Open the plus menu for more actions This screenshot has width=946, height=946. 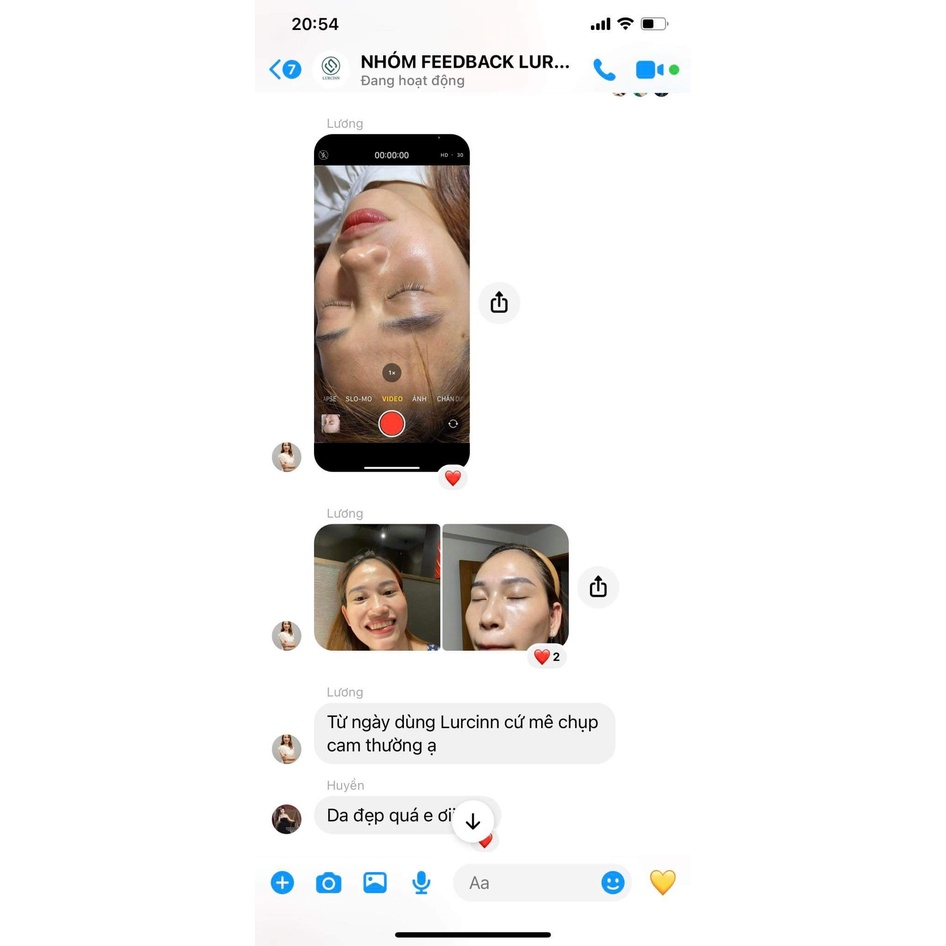click(283, 883)
